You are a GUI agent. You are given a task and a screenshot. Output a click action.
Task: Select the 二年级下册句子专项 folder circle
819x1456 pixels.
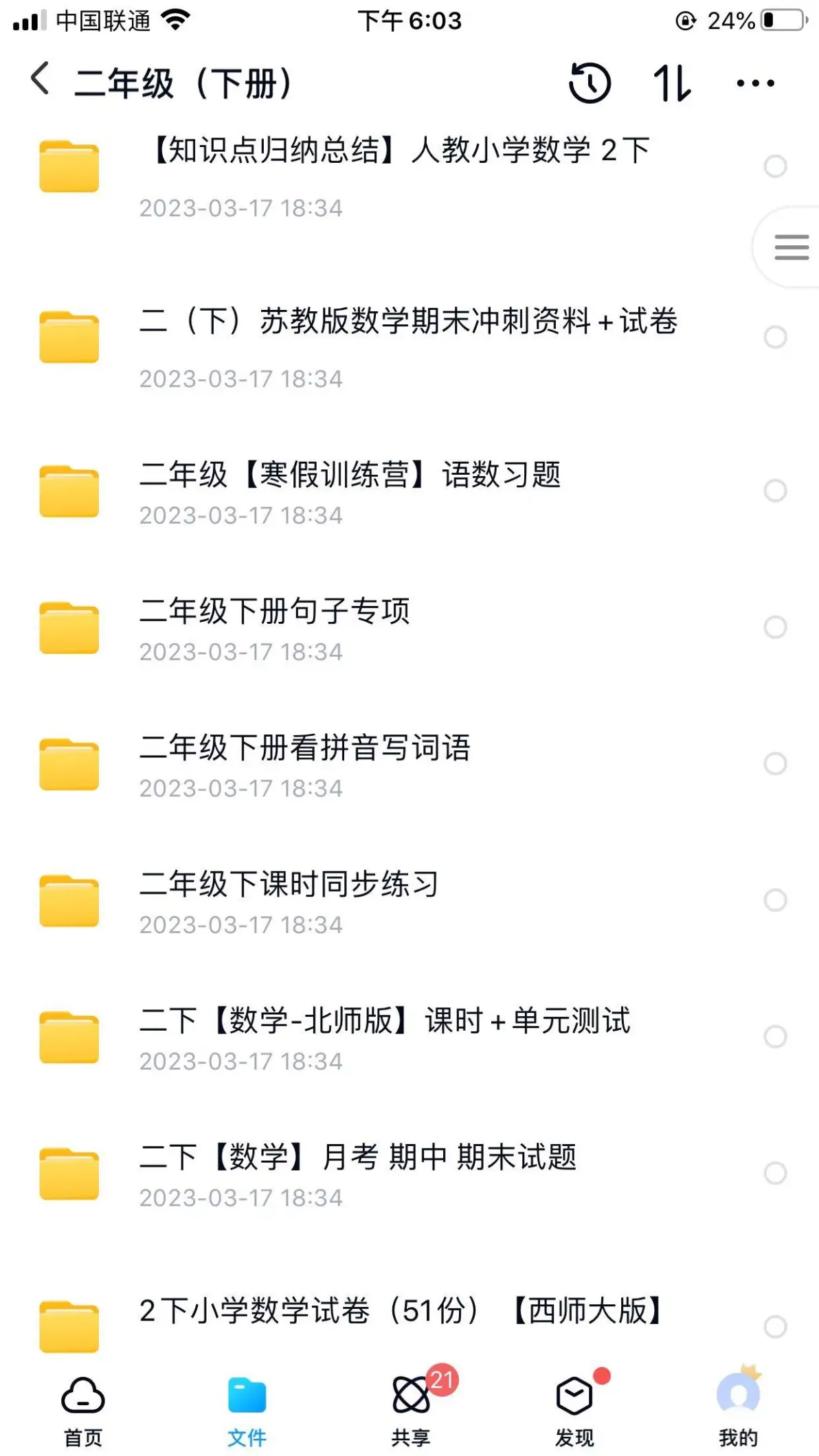pos(775,627)
